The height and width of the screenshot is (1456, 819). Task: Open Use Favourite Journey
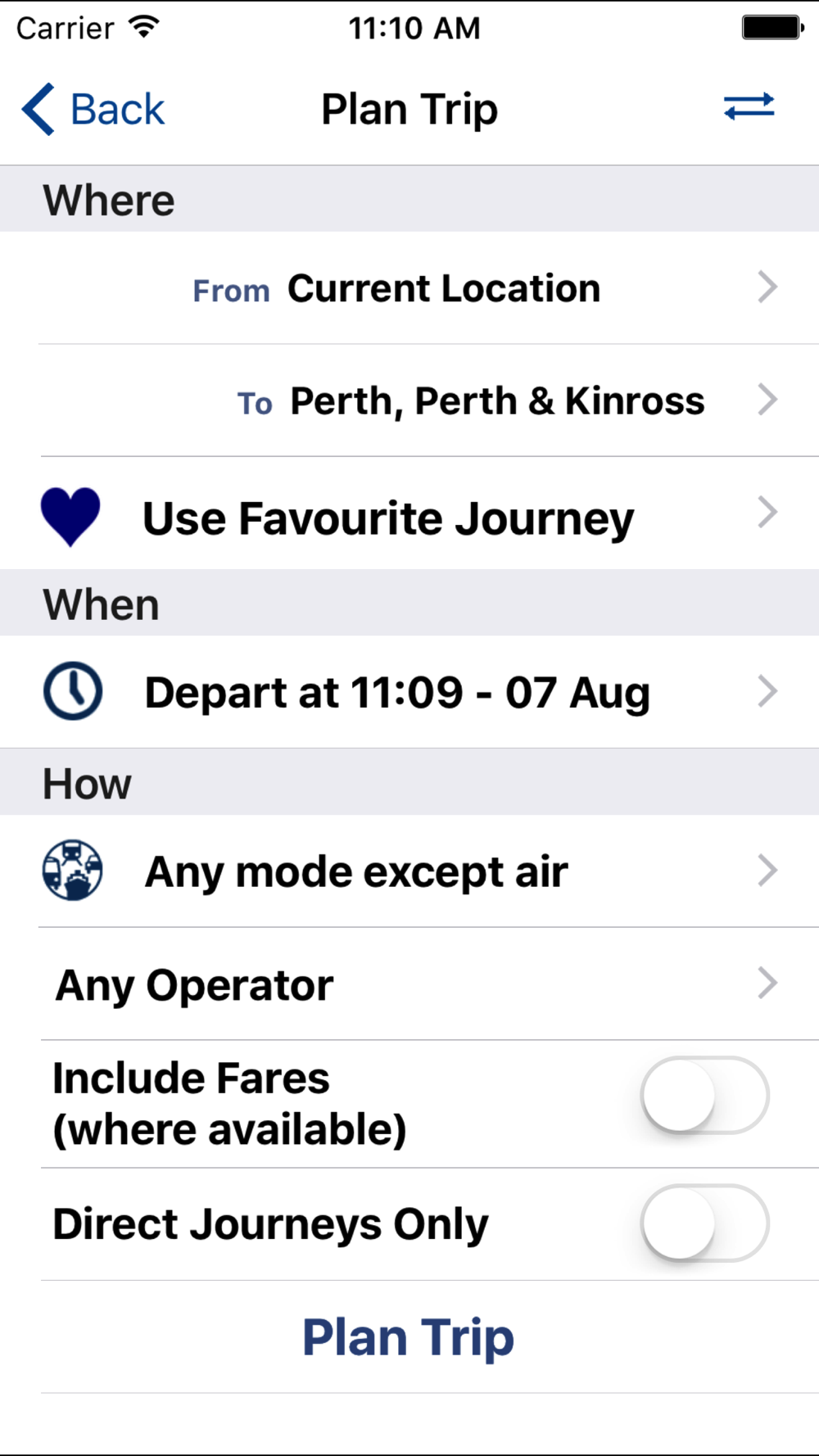(409, 514)
